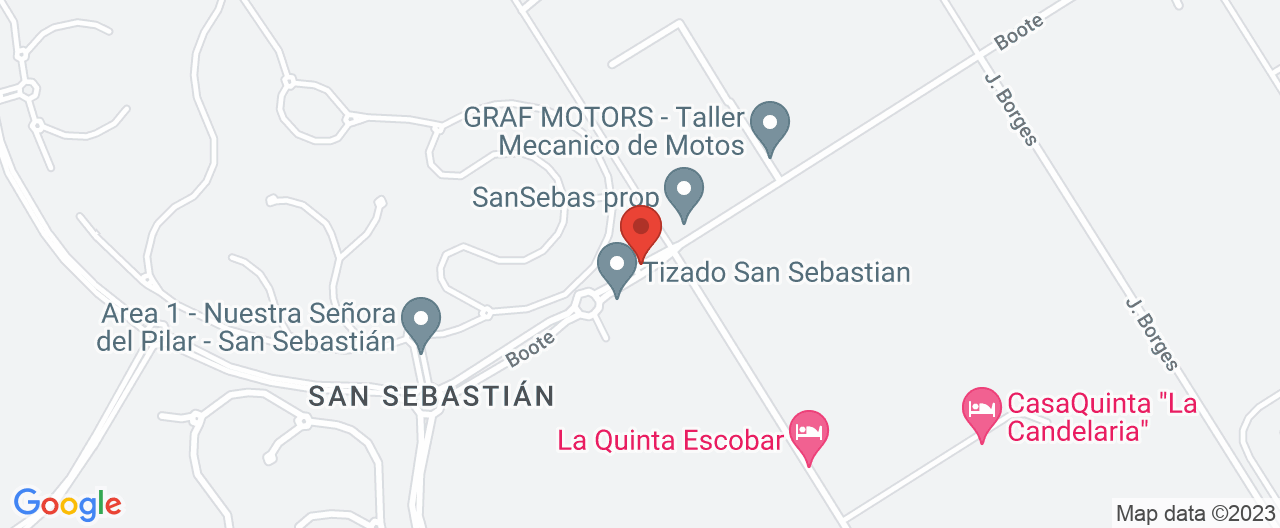Select Area 1 Nuestra Señora del Pilar pin
Screen dimensions: 1280x528
coord(421,322)
